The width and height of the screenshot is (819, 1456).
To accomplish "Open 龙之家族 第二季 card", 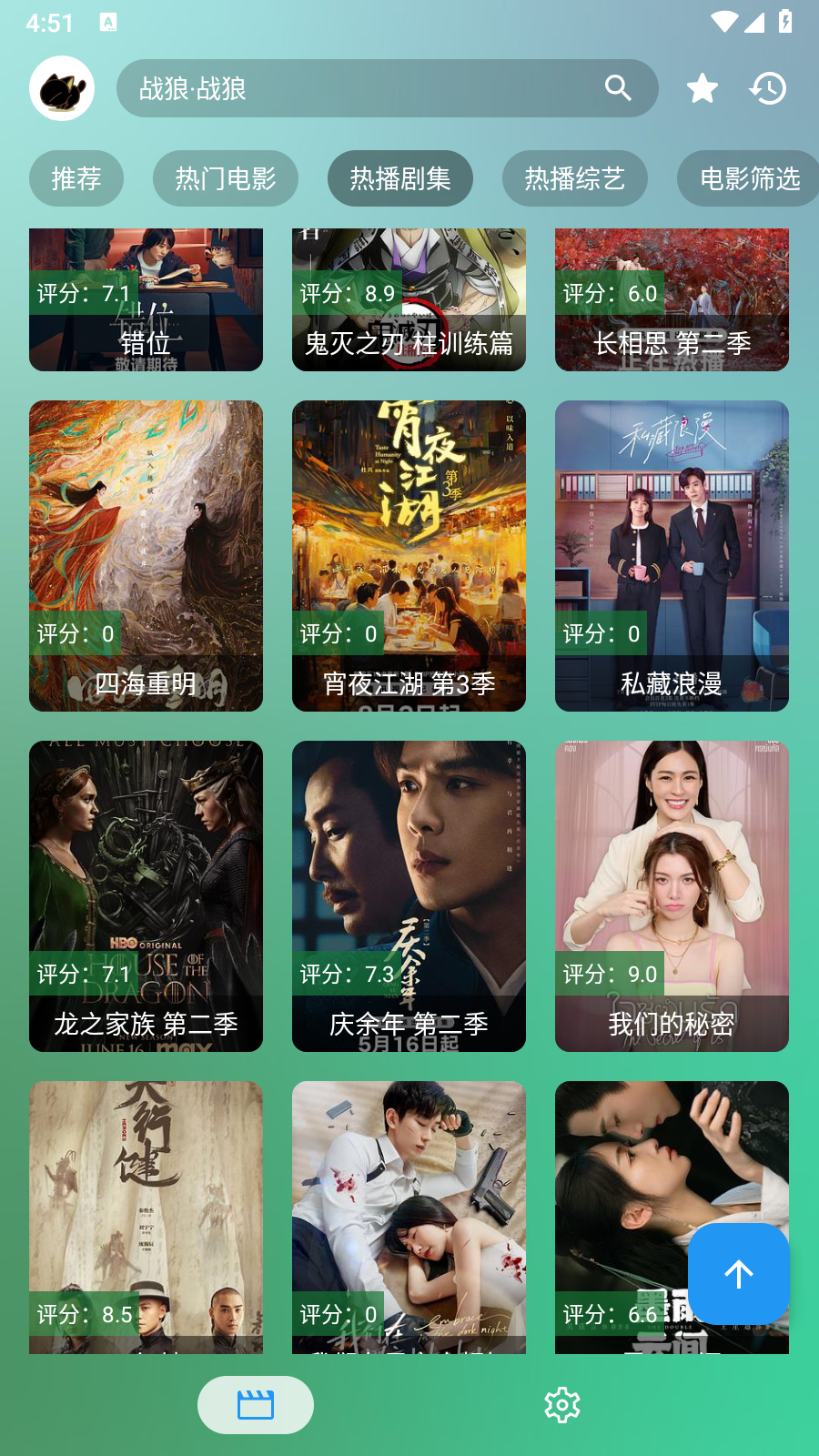I will click(146, 895).
